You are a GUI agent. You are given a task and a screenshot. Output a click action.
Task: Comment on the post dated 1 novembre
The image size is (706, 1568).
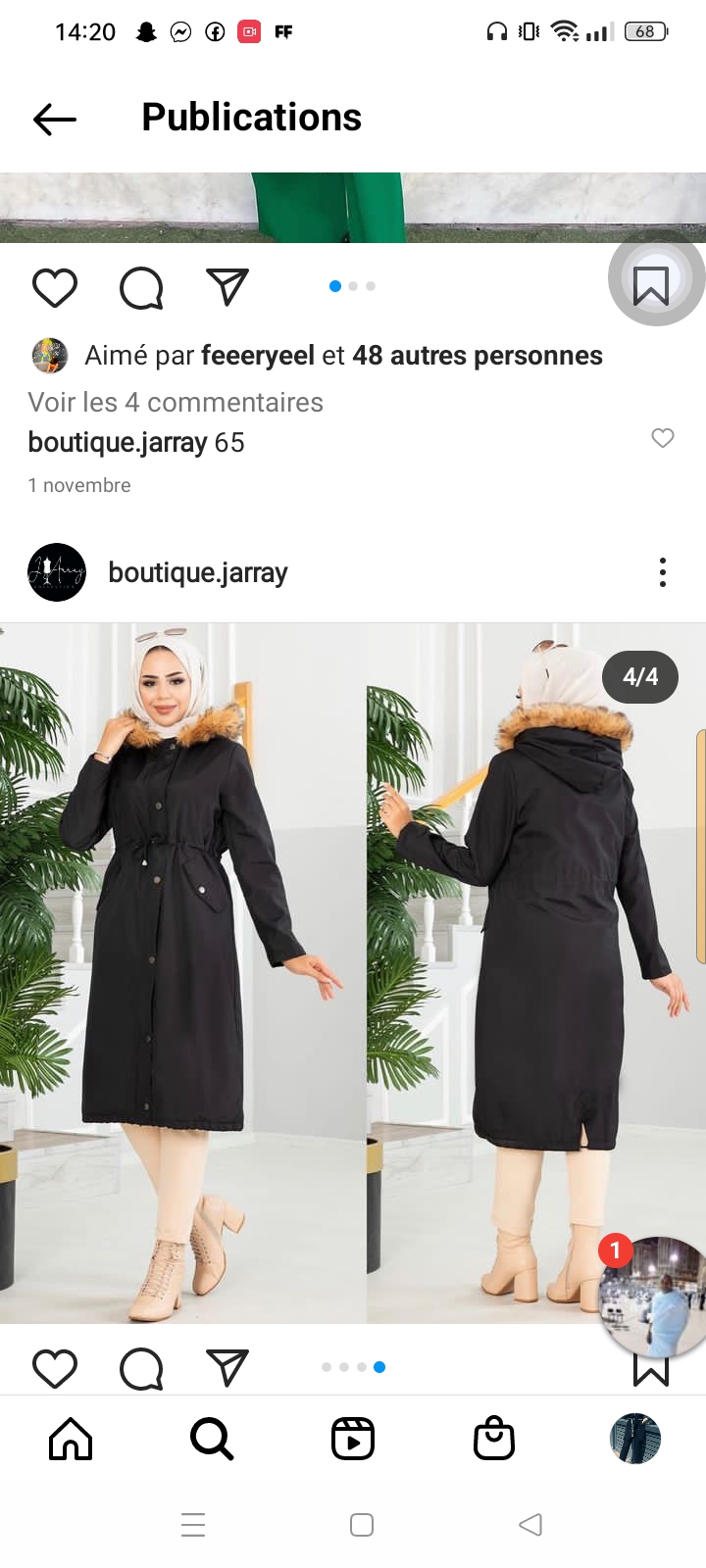141,288
